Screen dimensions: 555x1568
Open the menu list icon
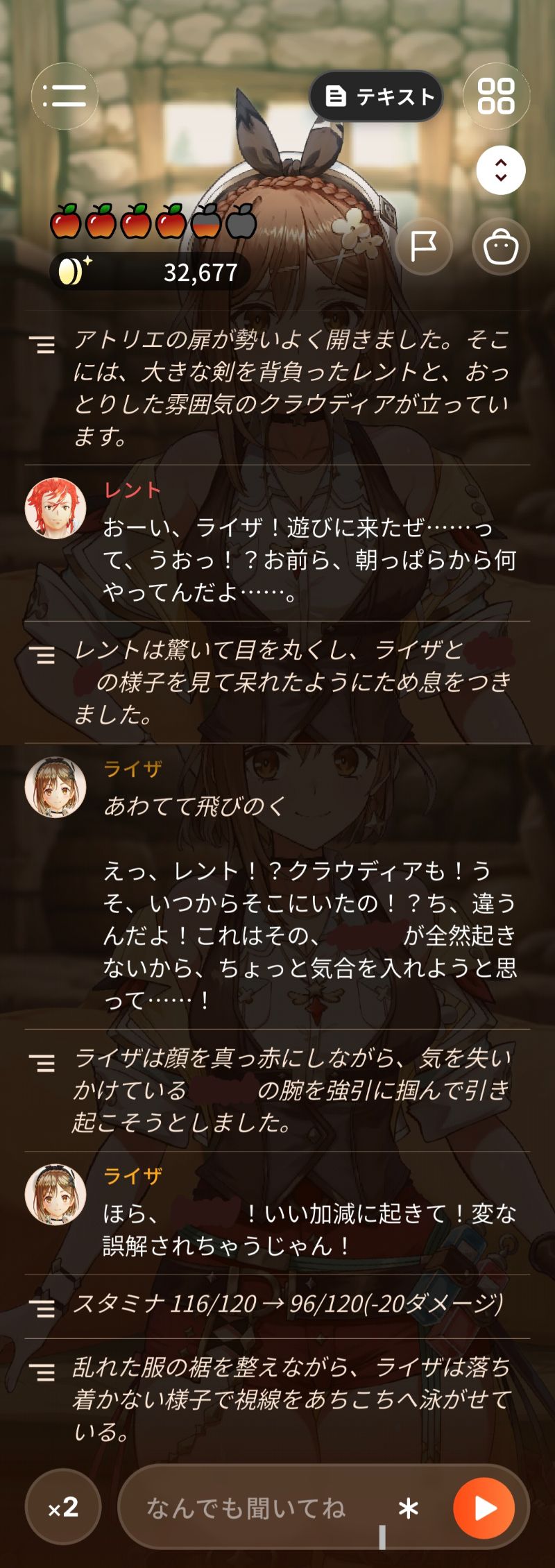point(65,96)
